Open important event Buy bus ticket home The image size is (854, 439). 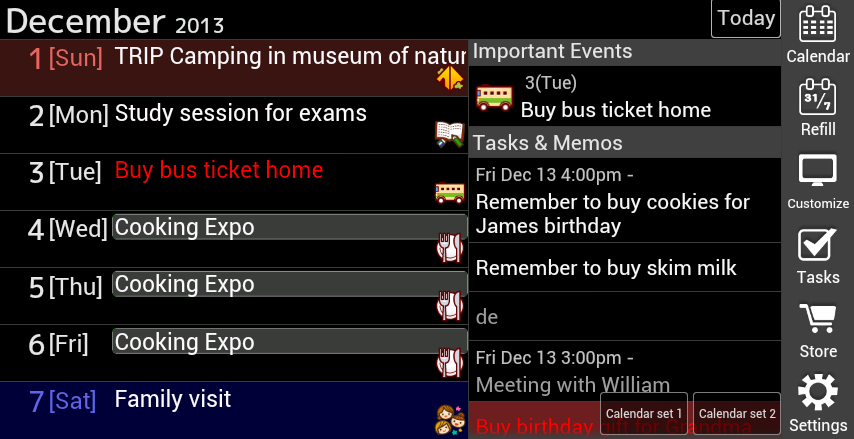coord(615,109)
